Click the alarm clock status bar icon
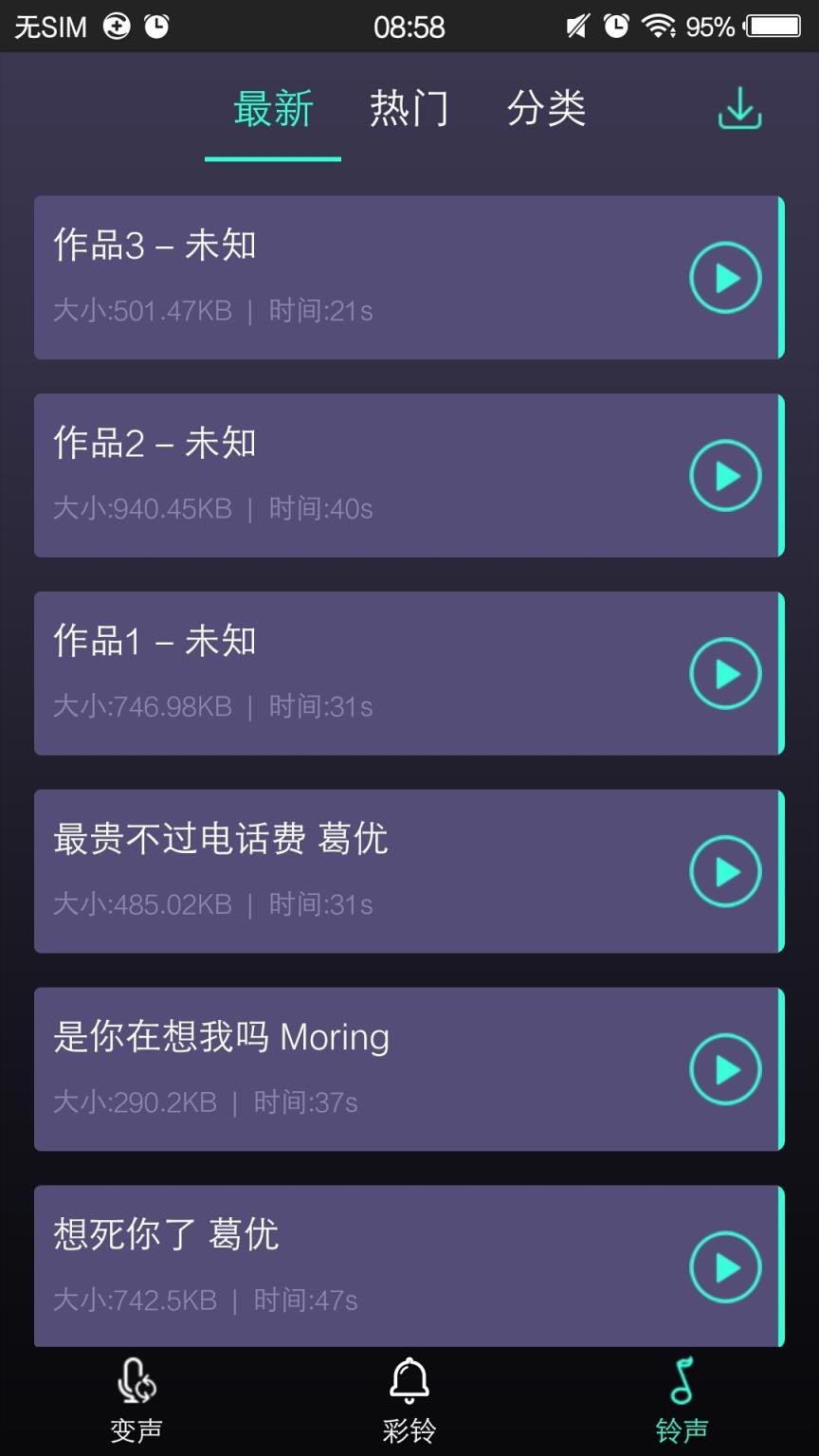The image size is (819, 1456). (616, 26)
